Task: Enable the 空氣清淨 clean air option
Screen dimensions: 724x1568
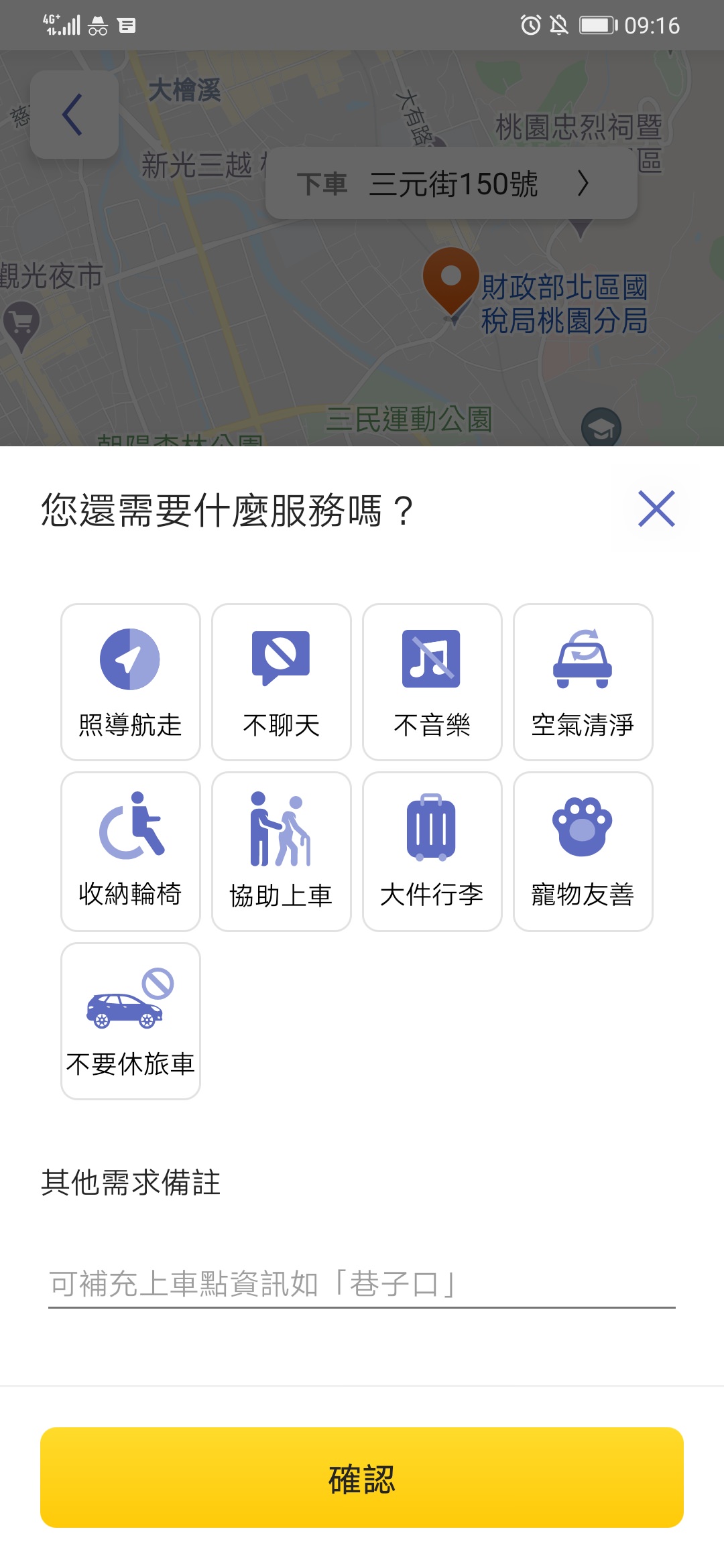Action: coord(583,682)
